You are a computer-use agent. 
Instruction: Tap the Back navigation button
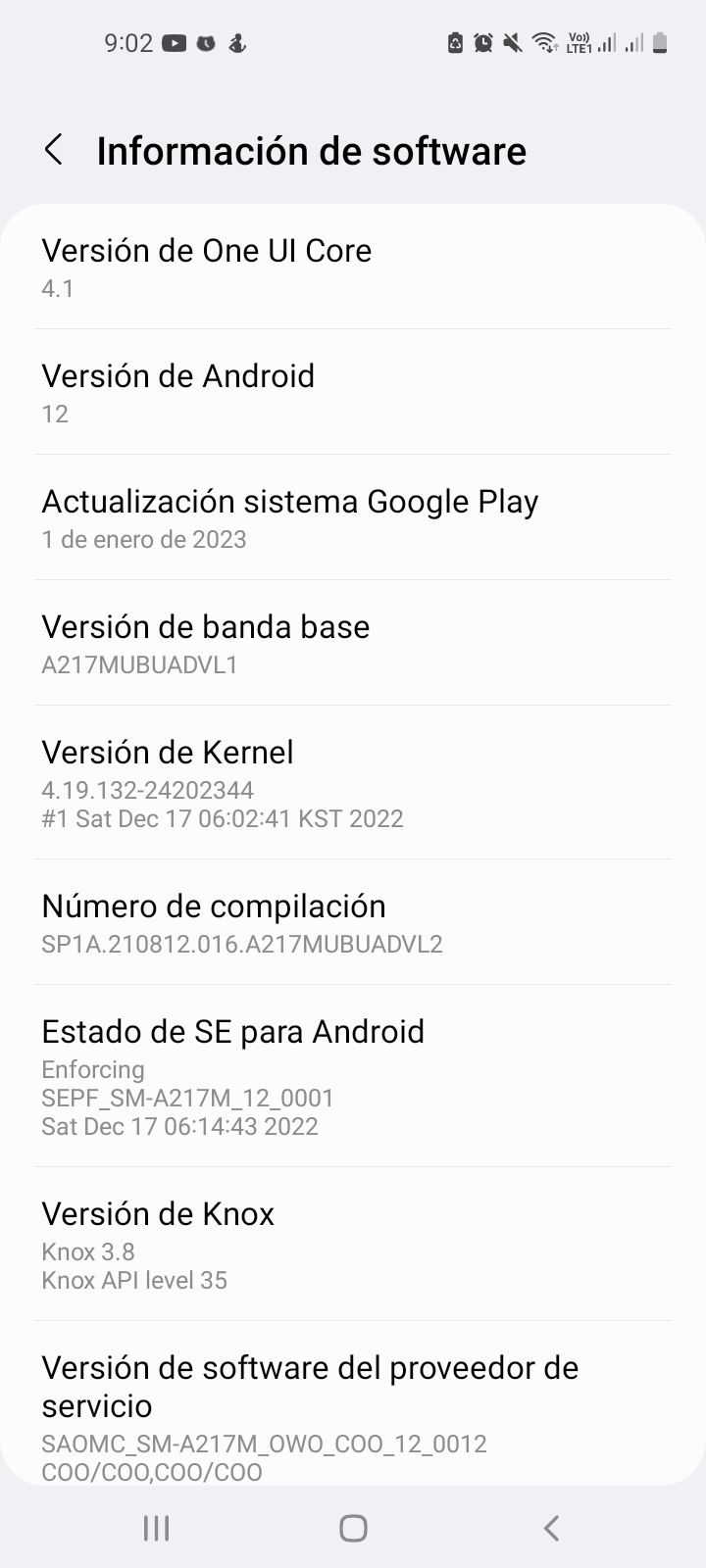551,1527
